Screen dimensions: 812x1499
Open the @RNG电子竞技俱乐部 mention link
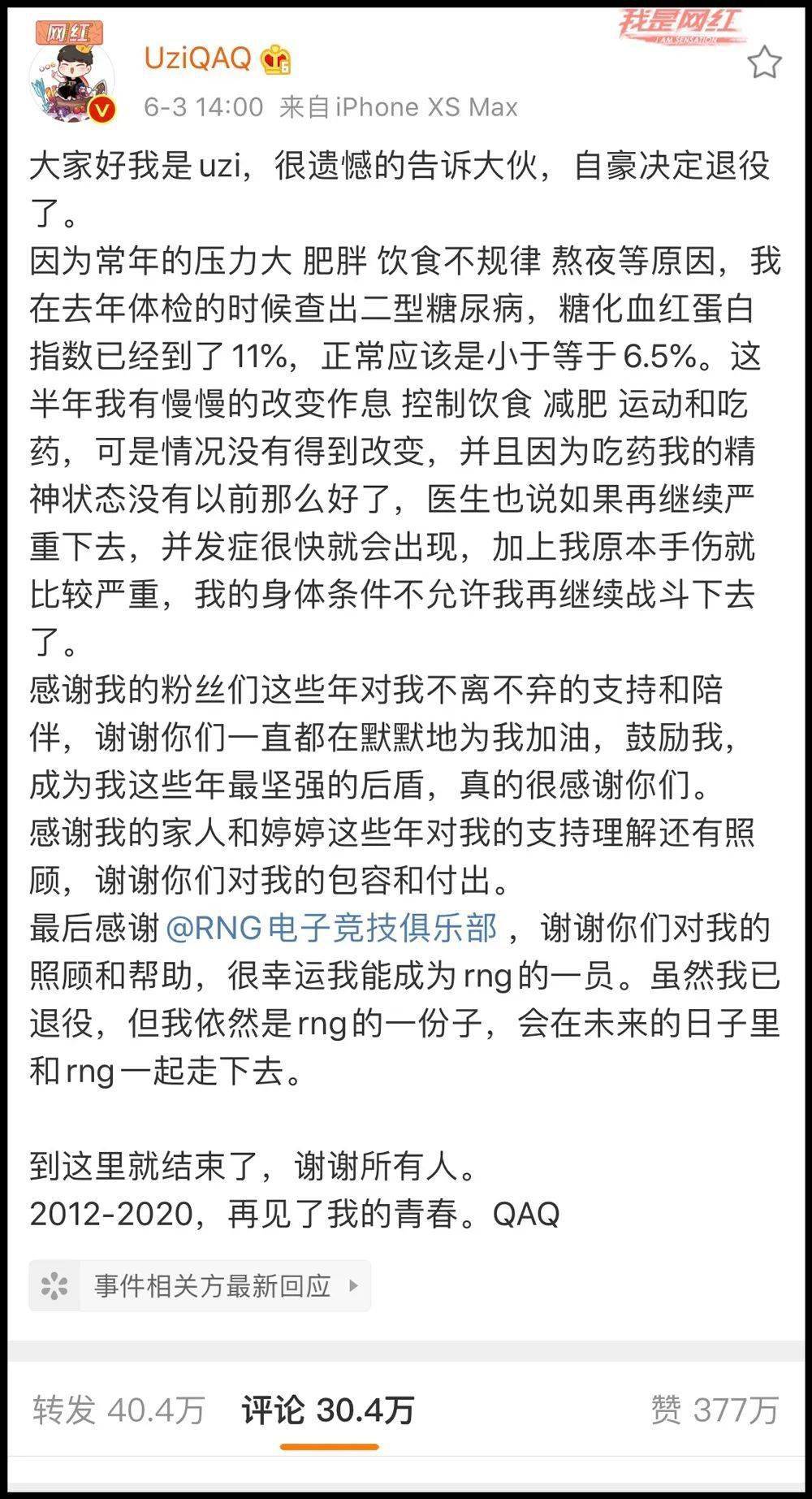(x=331, y=928)
